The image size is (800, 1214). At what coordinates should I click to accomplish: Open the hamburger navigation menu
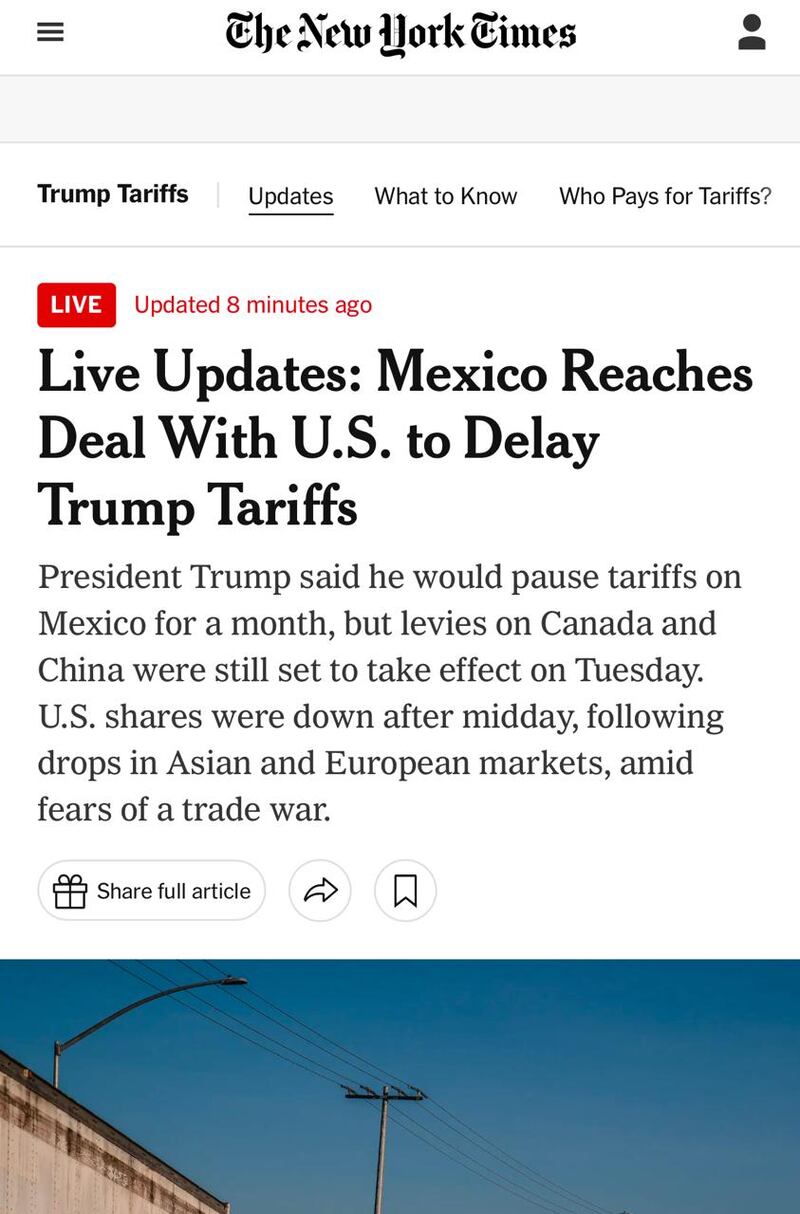click(x=50, y=33)
